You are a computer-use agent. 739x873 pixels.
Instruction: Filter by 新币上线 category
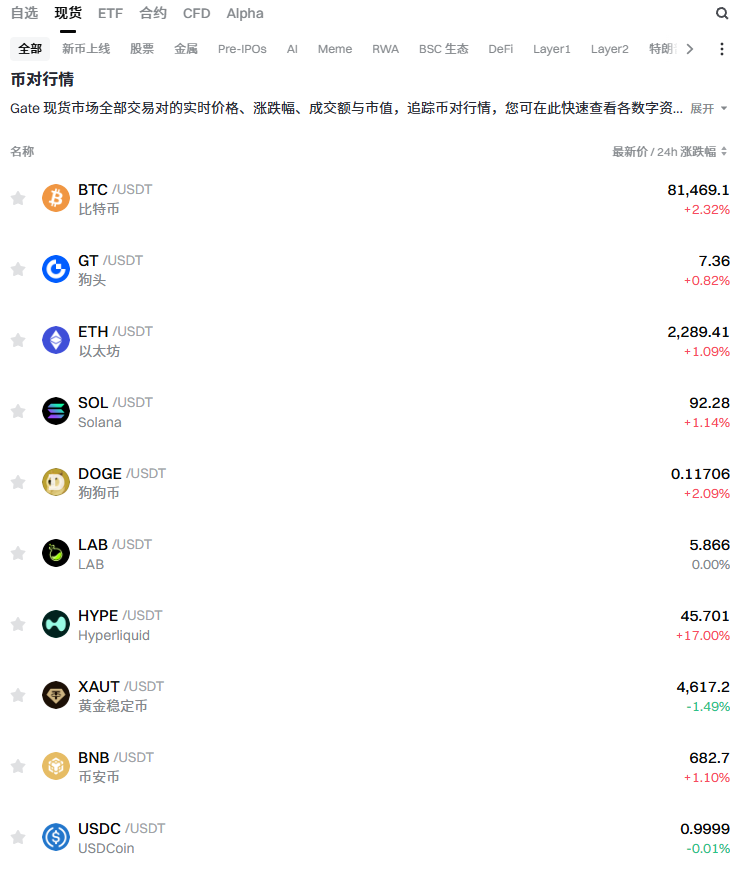click(x=86, y=49)
